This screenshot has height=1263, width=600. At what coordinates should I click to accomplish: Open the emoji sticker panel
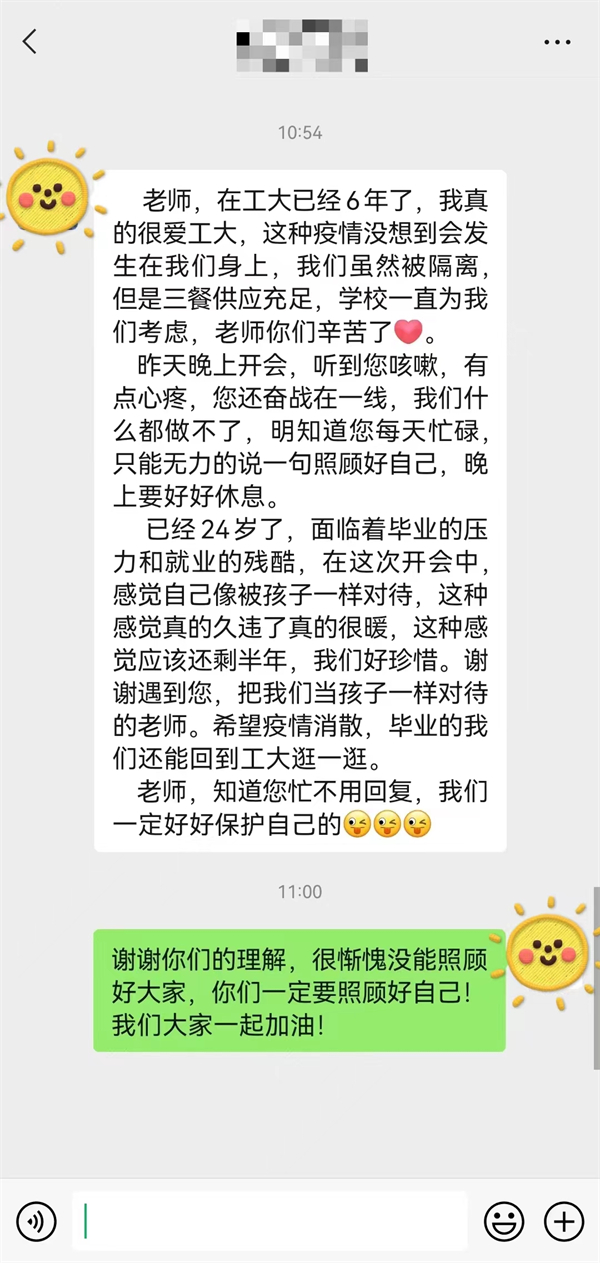click(505, 1221)
